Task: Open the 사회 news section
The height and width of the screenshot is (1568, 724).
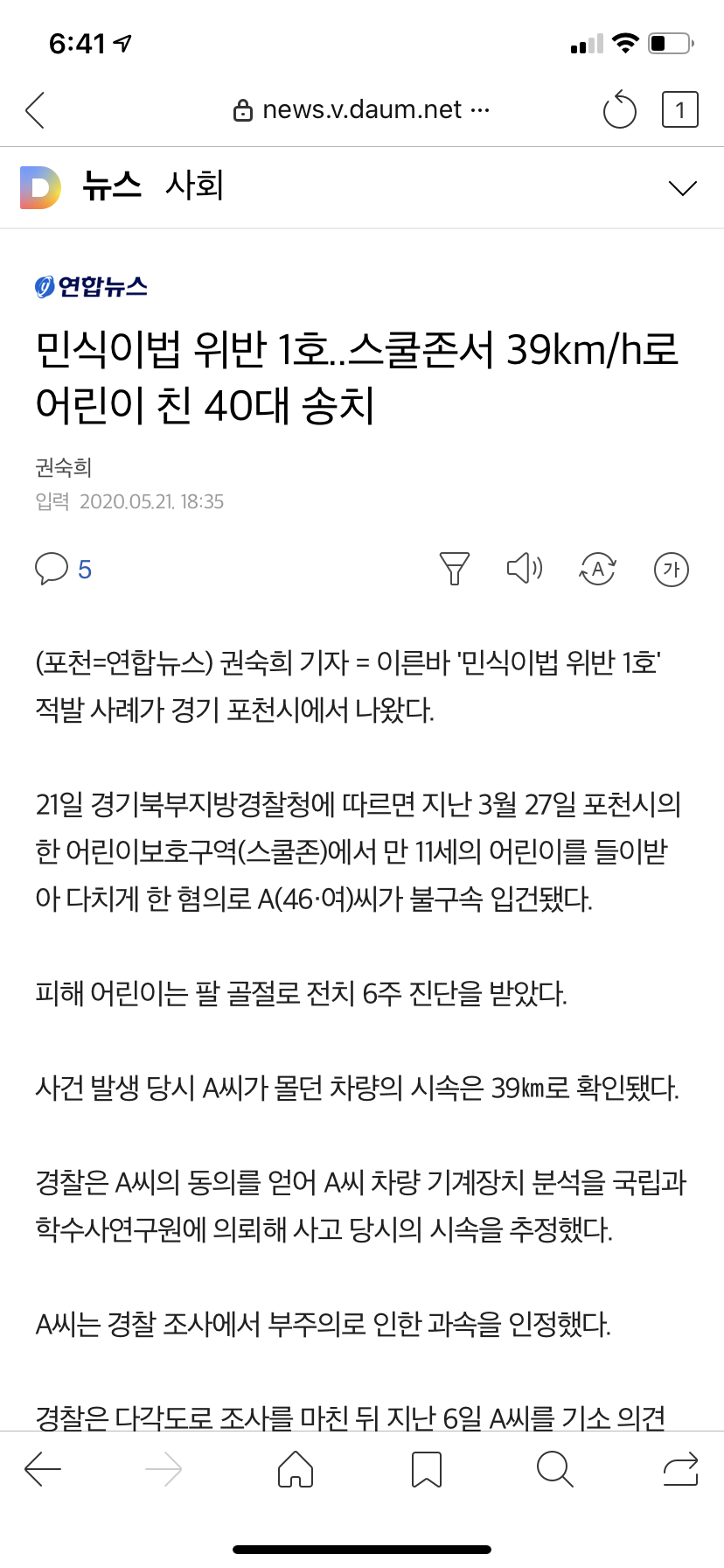Action: click(x=195, y=185)
